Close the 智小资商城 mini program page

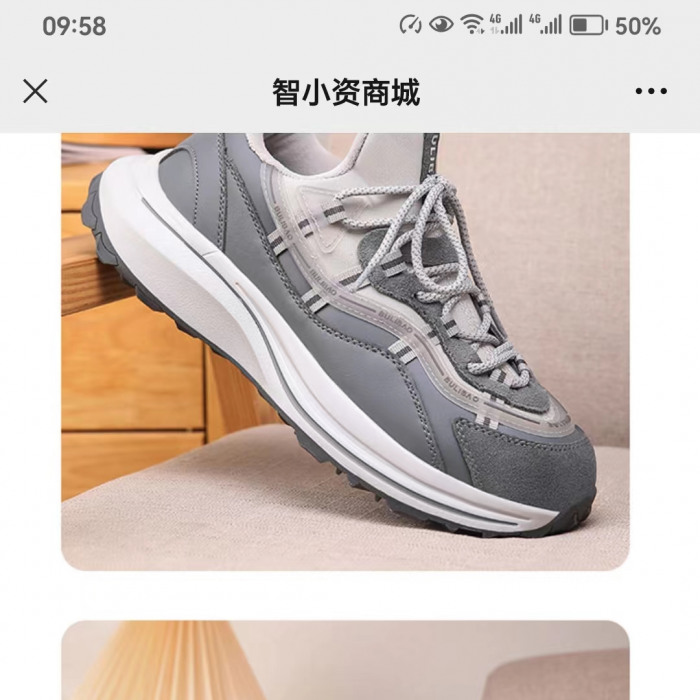click(35, 92)
